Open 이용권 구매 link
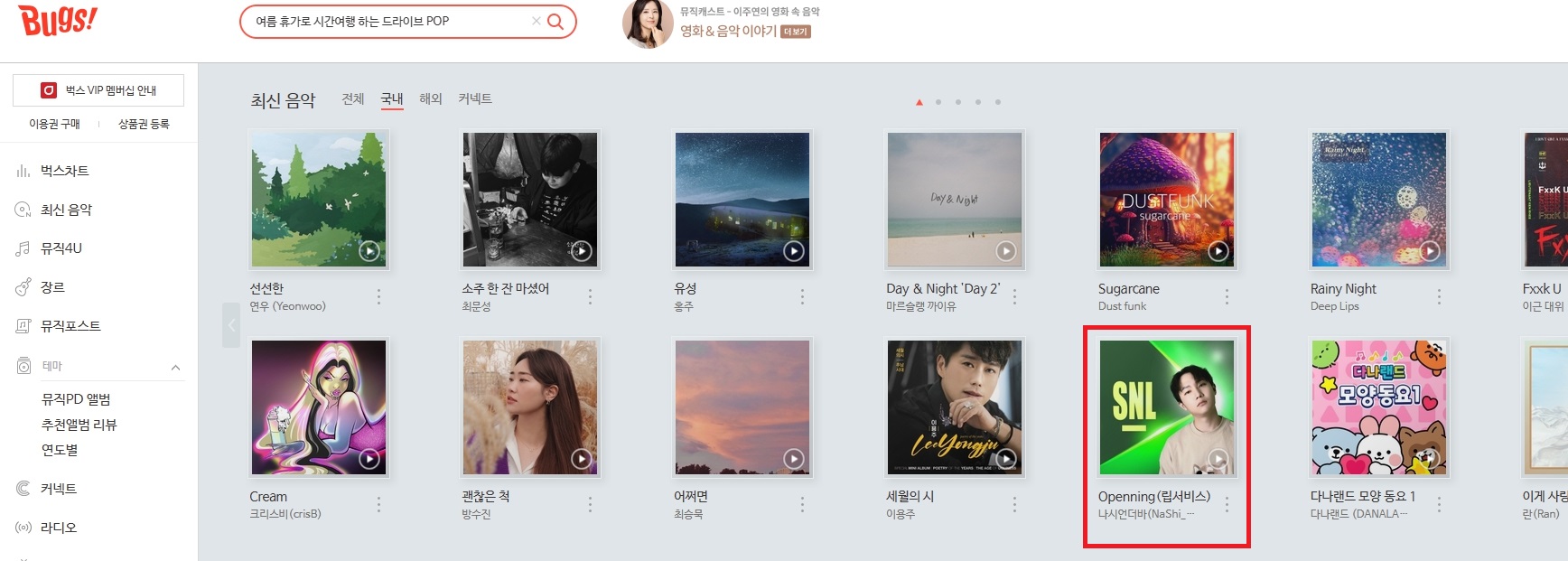 (54, 124)
